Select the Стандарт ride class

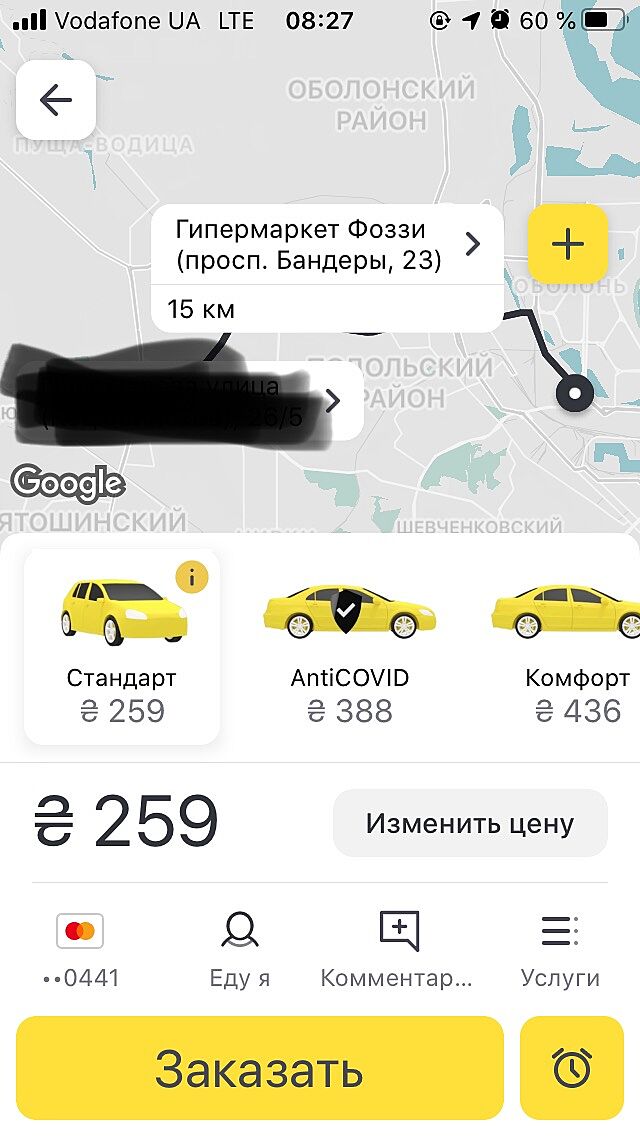point(122,646)
